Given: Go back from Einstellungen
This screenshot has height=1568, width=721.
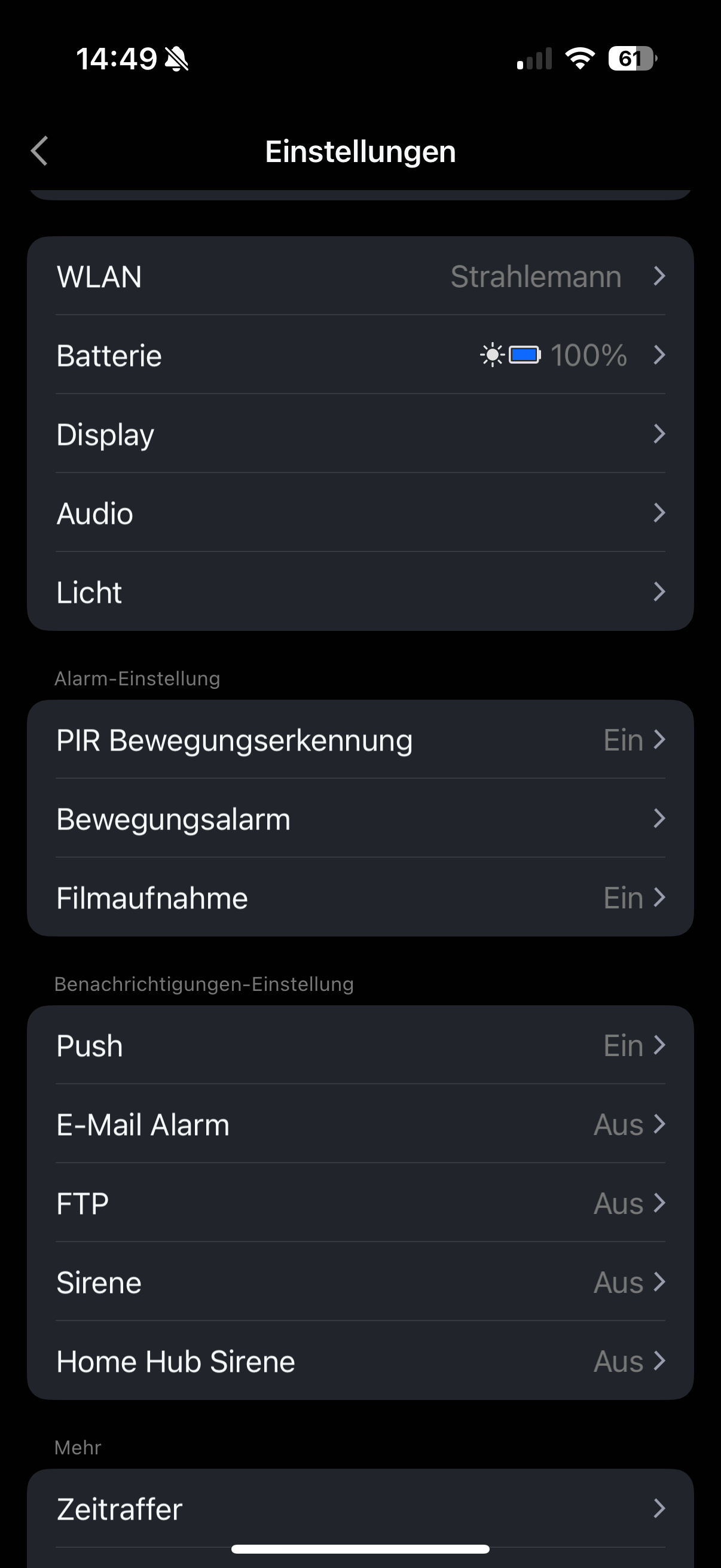Looking at the screenshot, I should (39, 151).
